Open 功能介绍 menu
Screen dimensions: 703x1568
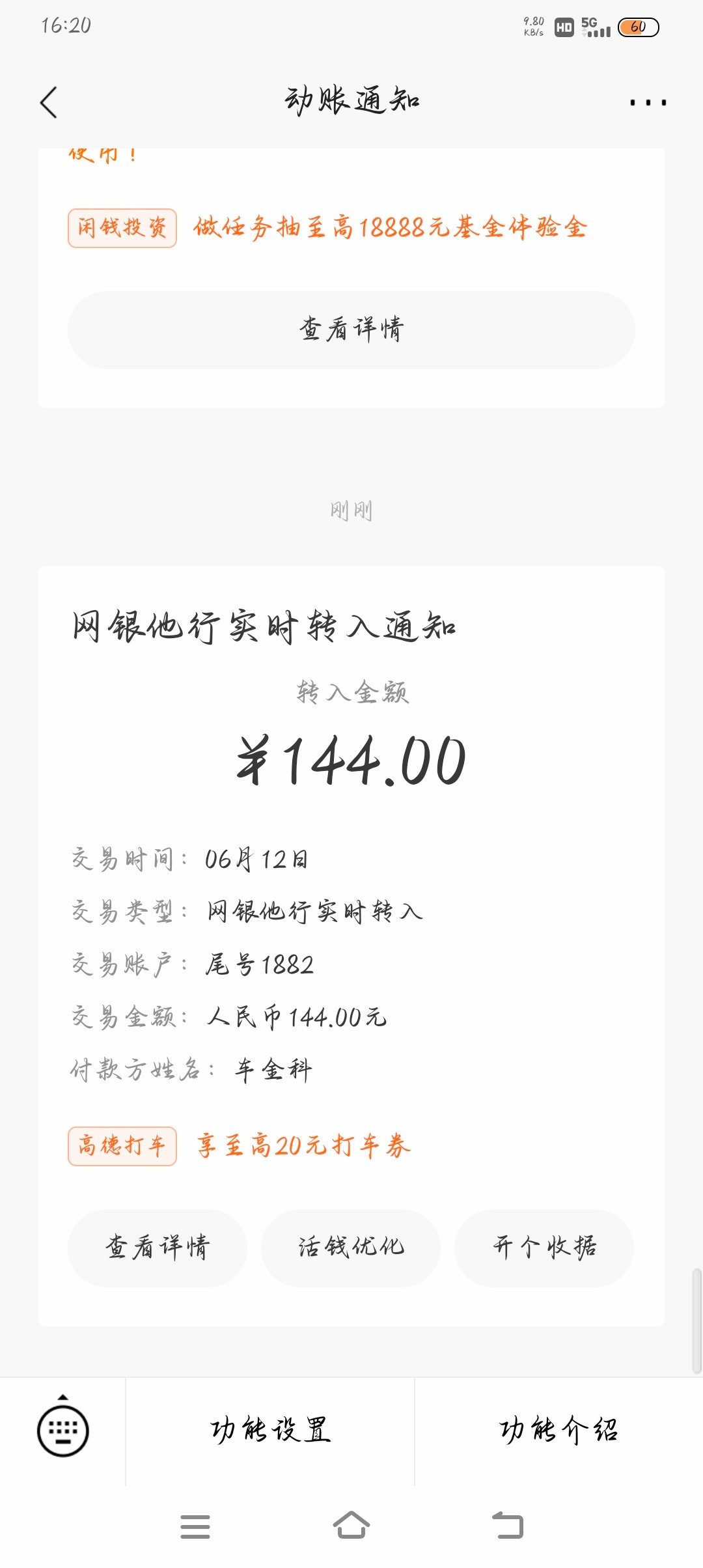click(x=558, y=1431)
